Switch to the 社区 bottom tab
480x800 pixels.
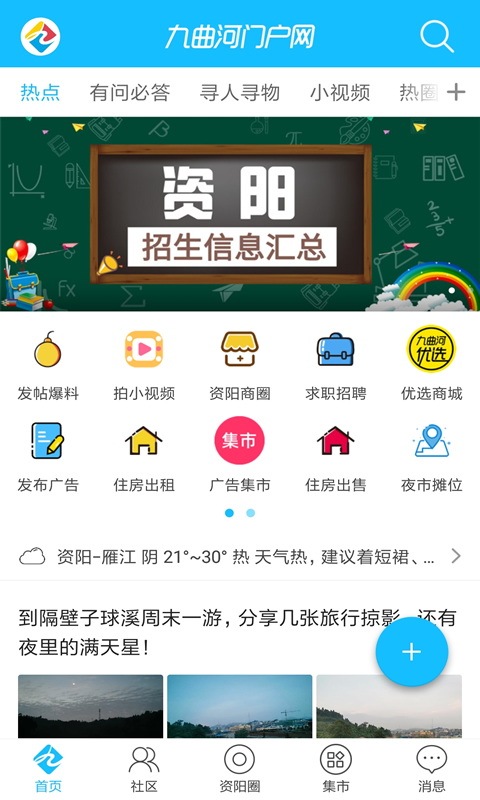pos(144,769)
